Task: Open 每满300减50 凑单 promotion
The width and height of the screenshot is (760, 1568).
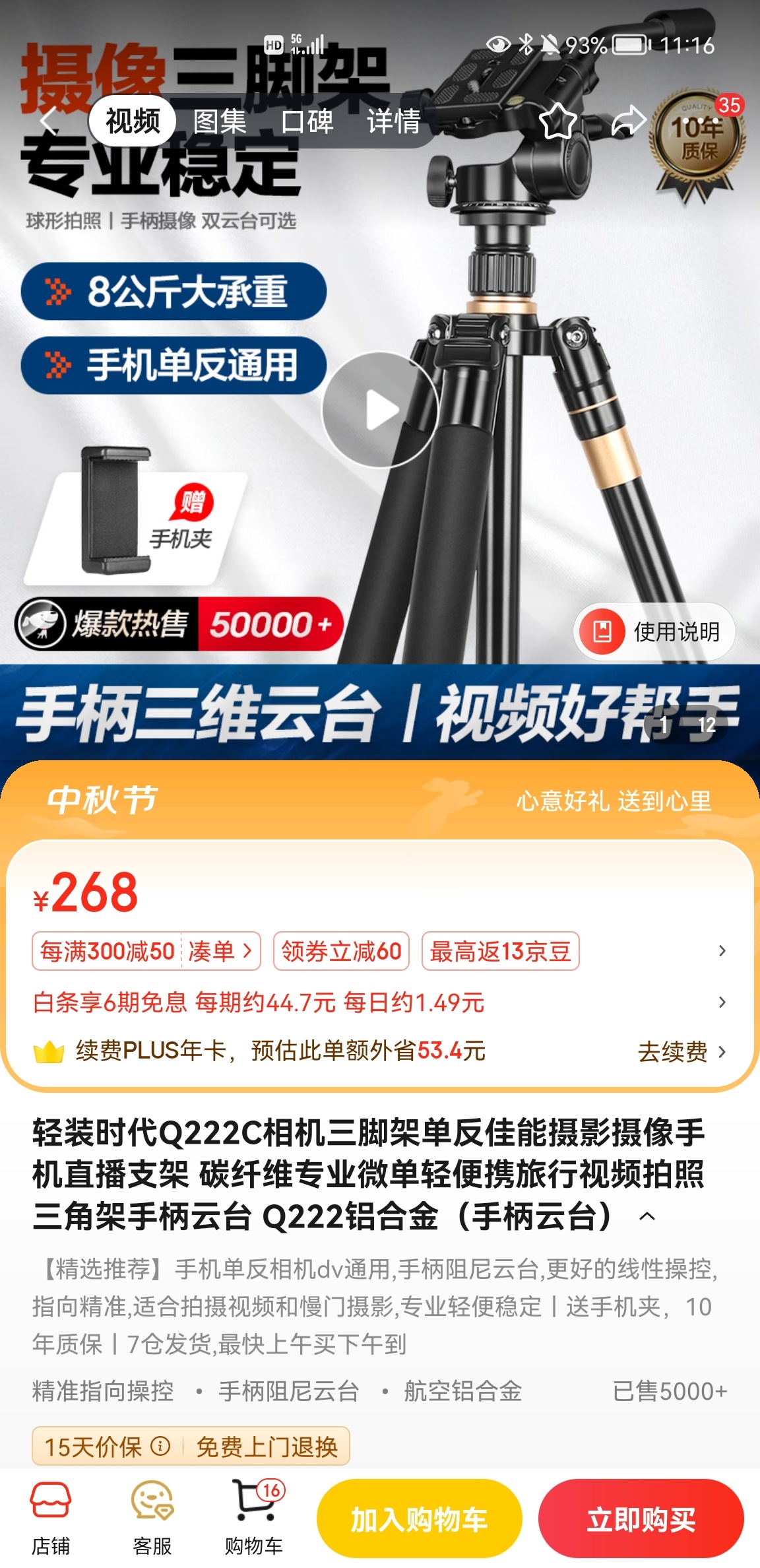Action: pyautogui.click(x=146, y=951)
